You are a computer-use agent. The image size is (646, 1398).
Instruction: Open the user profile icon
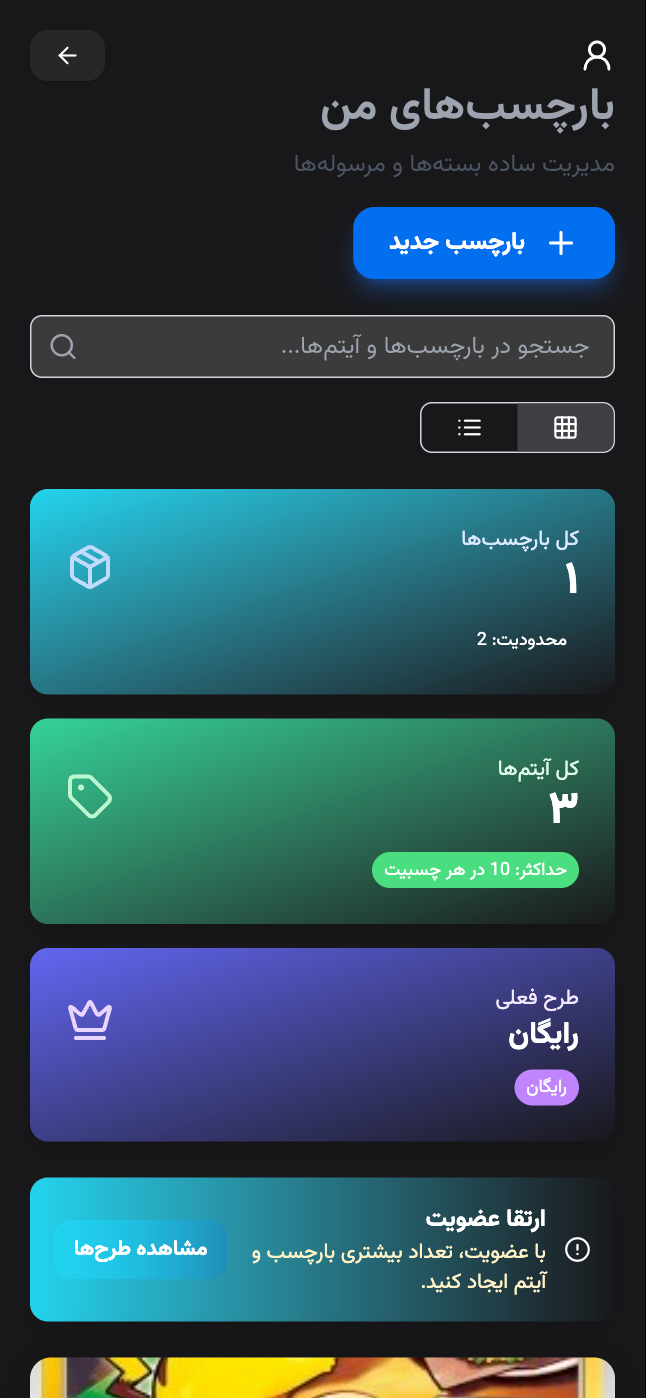click(597, 56)
